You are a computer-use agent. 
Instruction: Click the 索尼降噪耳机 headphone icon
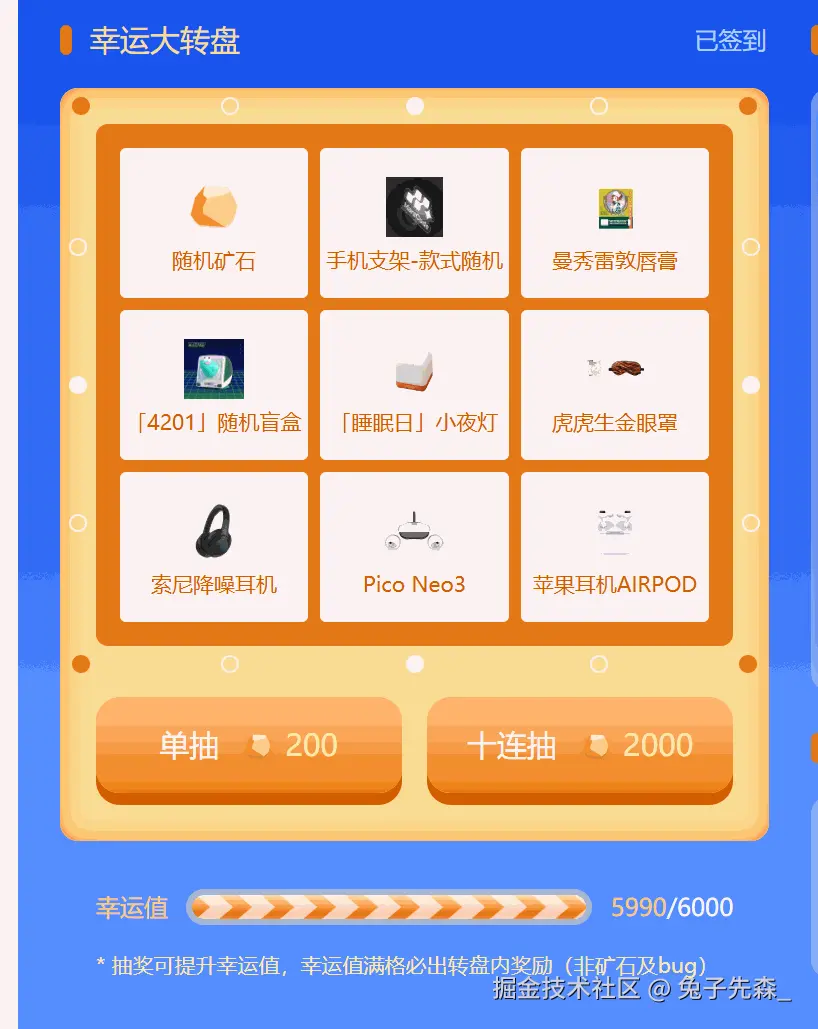point(213,531)
